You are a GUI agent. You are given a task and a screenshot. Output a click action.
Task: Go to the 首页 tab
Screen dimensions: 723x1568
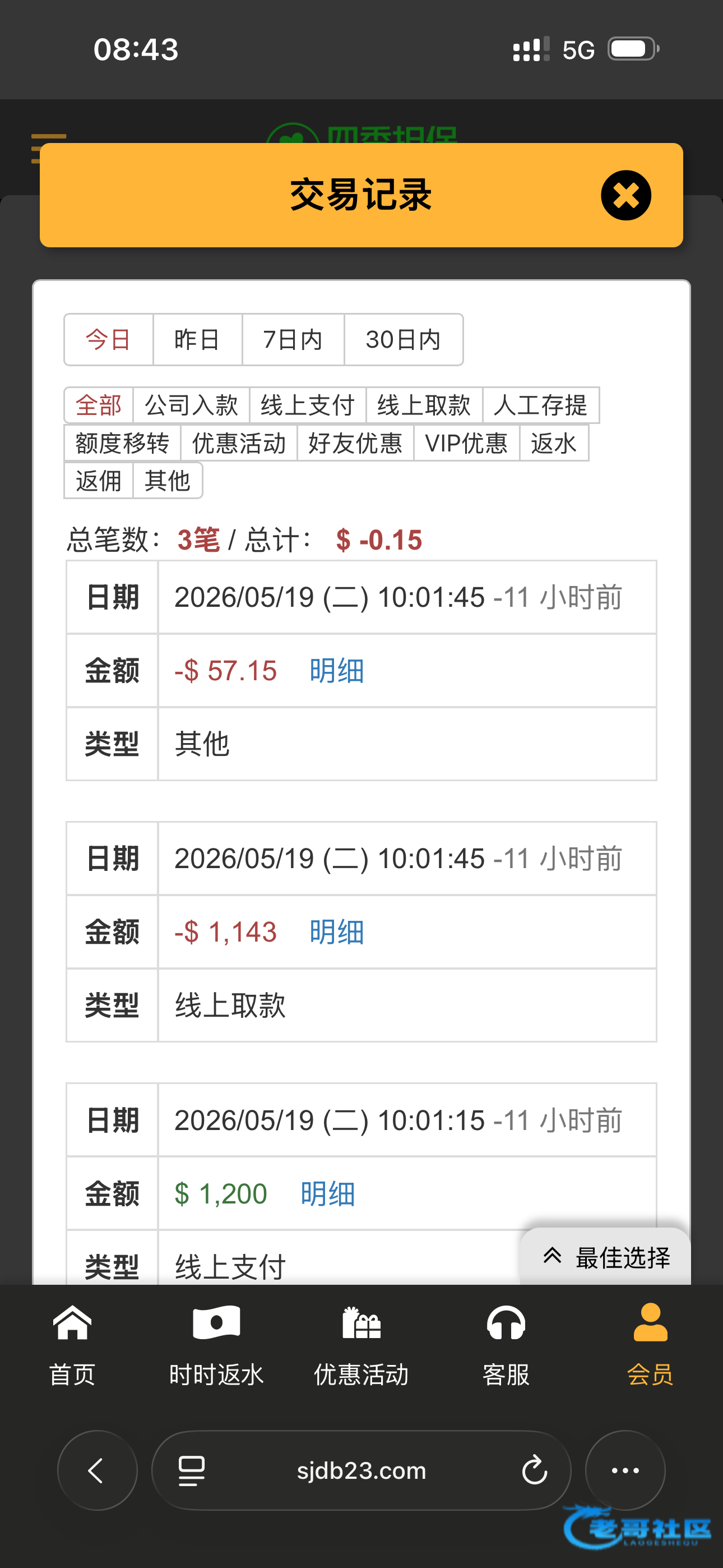(x=72, y=1345)
